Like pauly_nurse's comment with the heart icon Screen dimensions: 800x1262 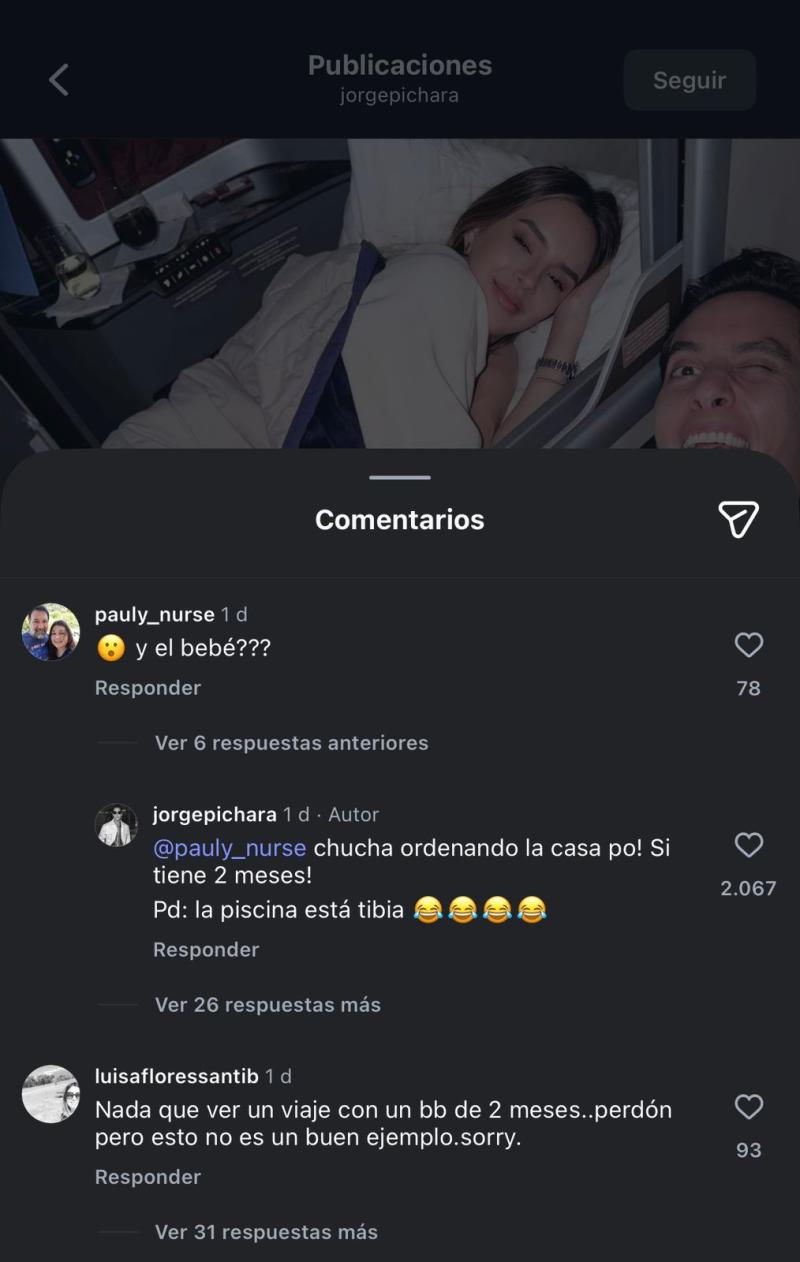coord(749,645)
